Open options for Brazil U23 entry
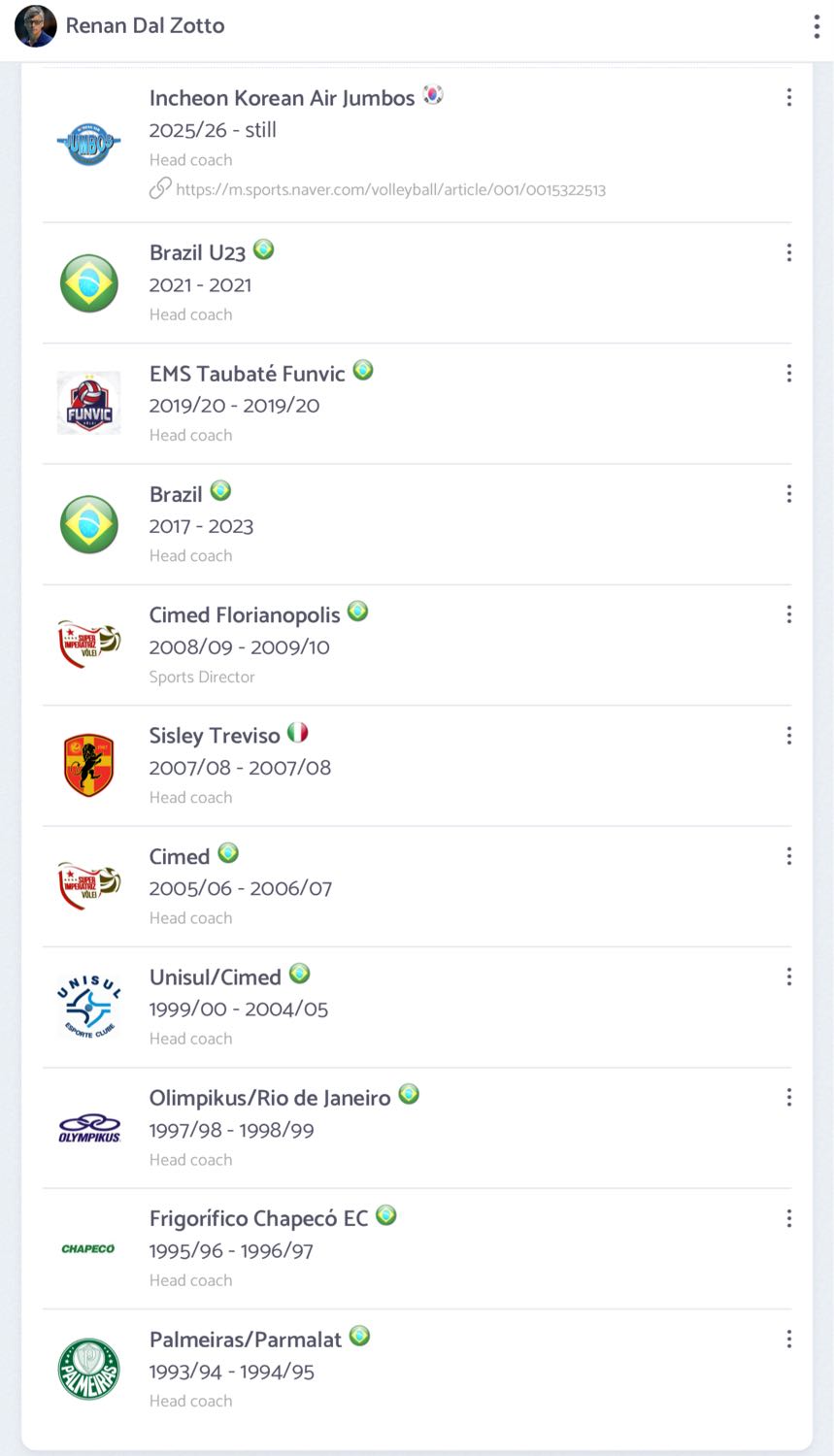Viewport: 834px width, 1456px height. pos(788,252)
